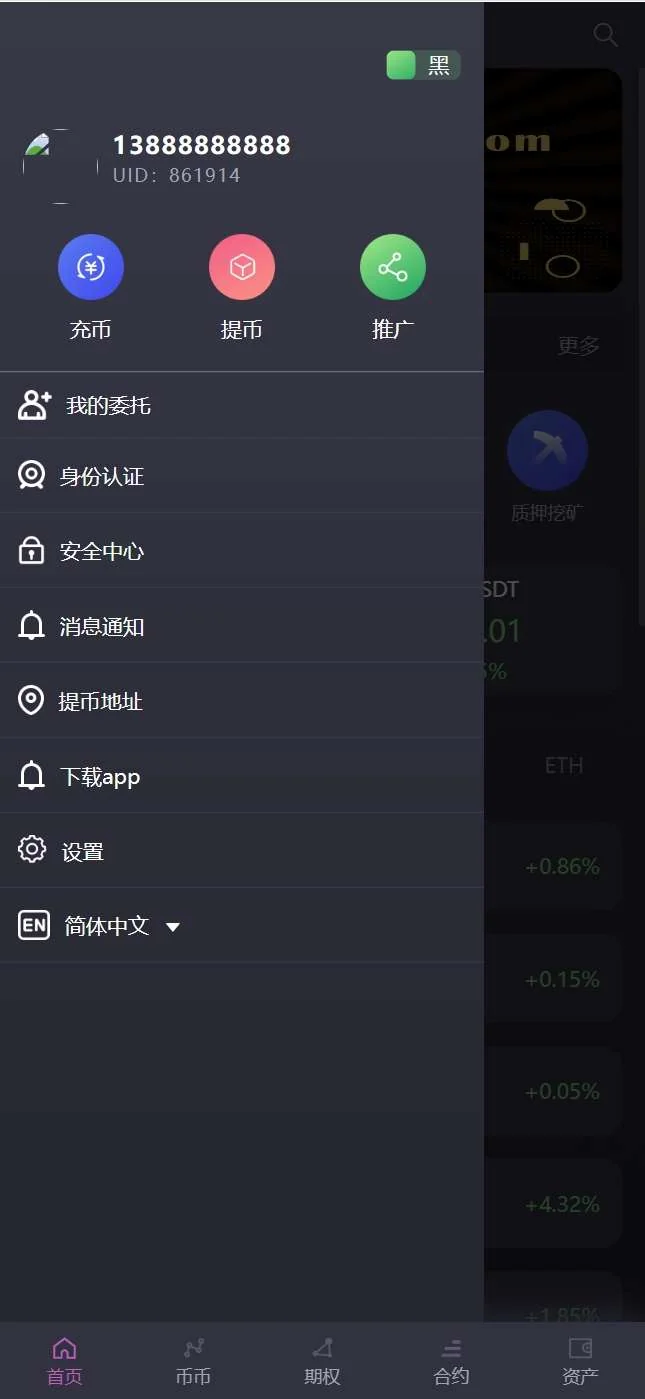645x1399 pixels.
Task: Open 身份认证 identity verification
Action: point(101,476)
